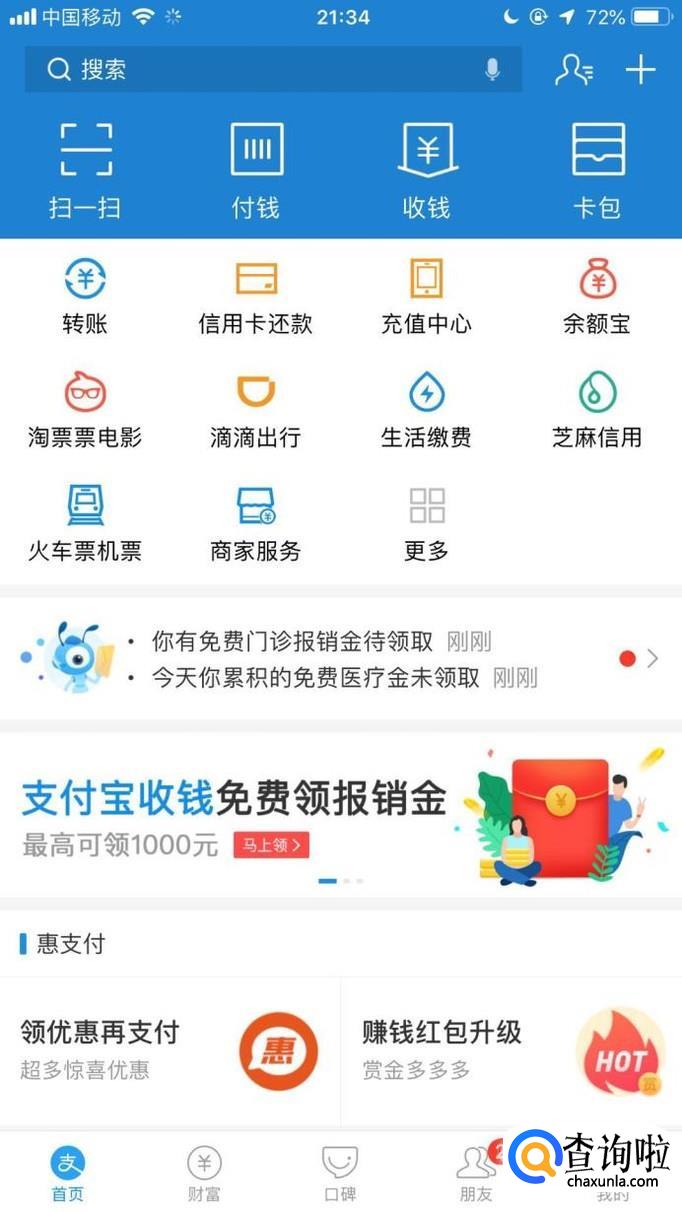682x1212 pixels.
Task: Open 充值中心 top-up center
Action: point(427,296)
